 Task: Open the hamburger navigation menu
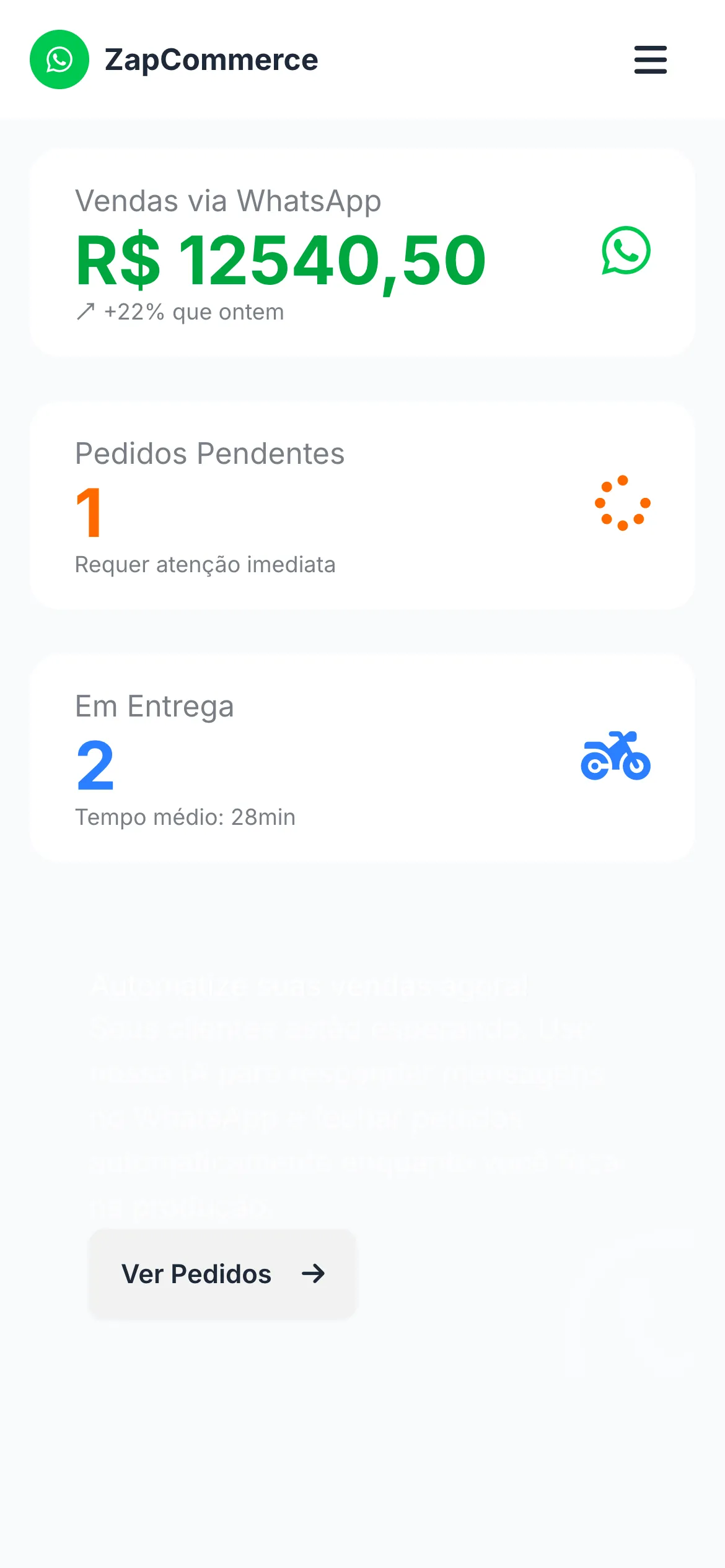point(649,60)
